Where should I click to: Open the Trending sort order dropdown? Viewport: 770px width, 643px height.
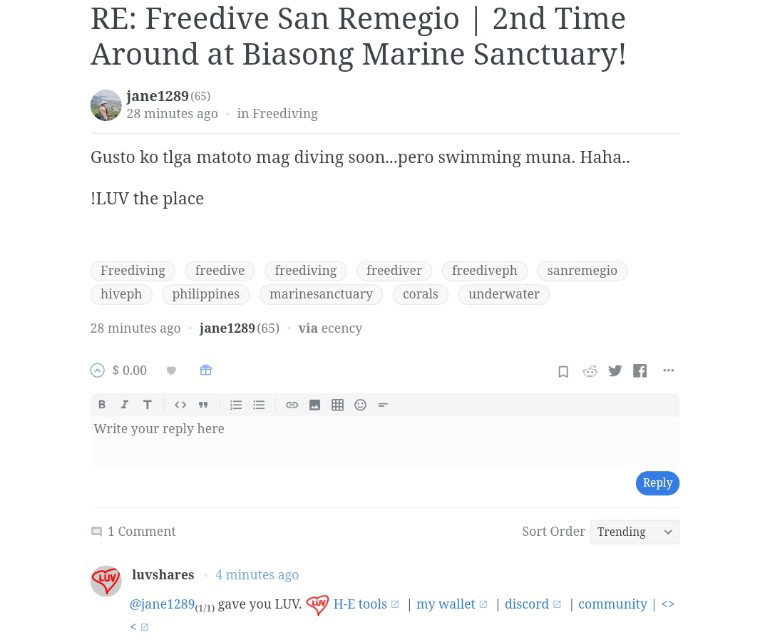[634, 531]
